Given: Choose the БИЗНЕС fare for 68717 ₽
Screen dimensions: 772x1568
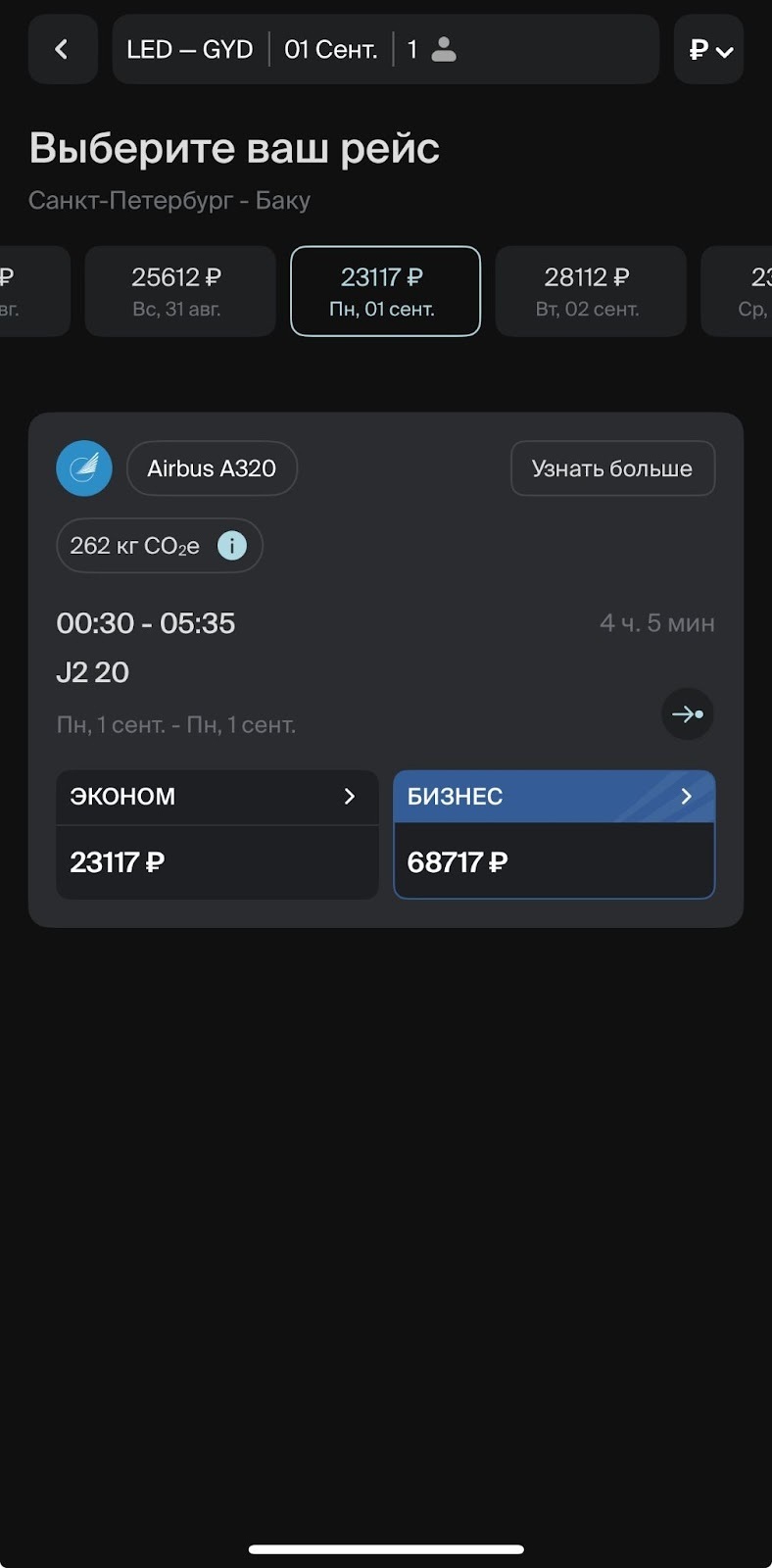Looking at the screenshot, I should (554, 834).
